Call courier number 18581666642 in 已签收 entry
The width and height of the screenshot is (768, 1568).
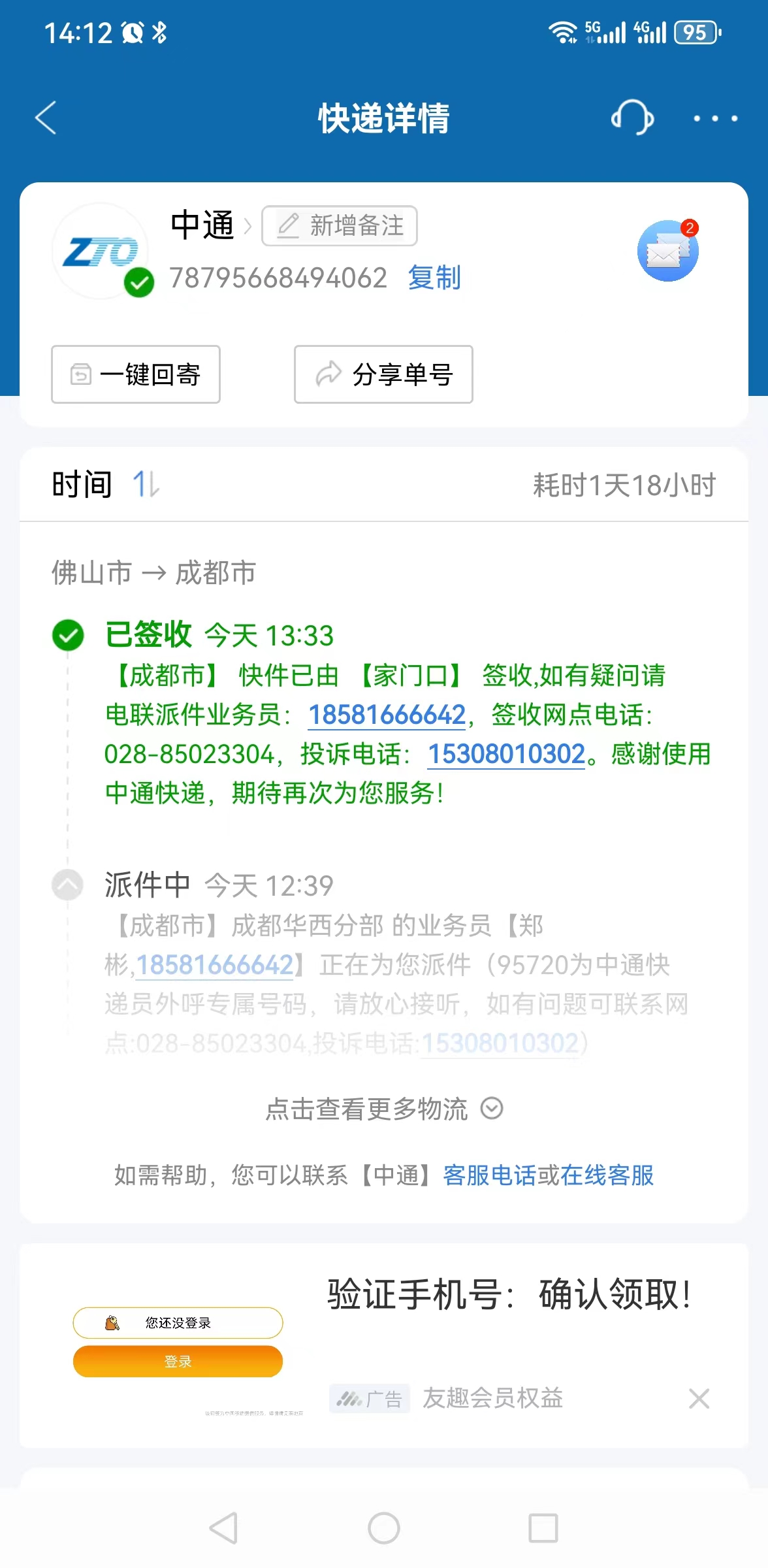(x=387, y=715)
